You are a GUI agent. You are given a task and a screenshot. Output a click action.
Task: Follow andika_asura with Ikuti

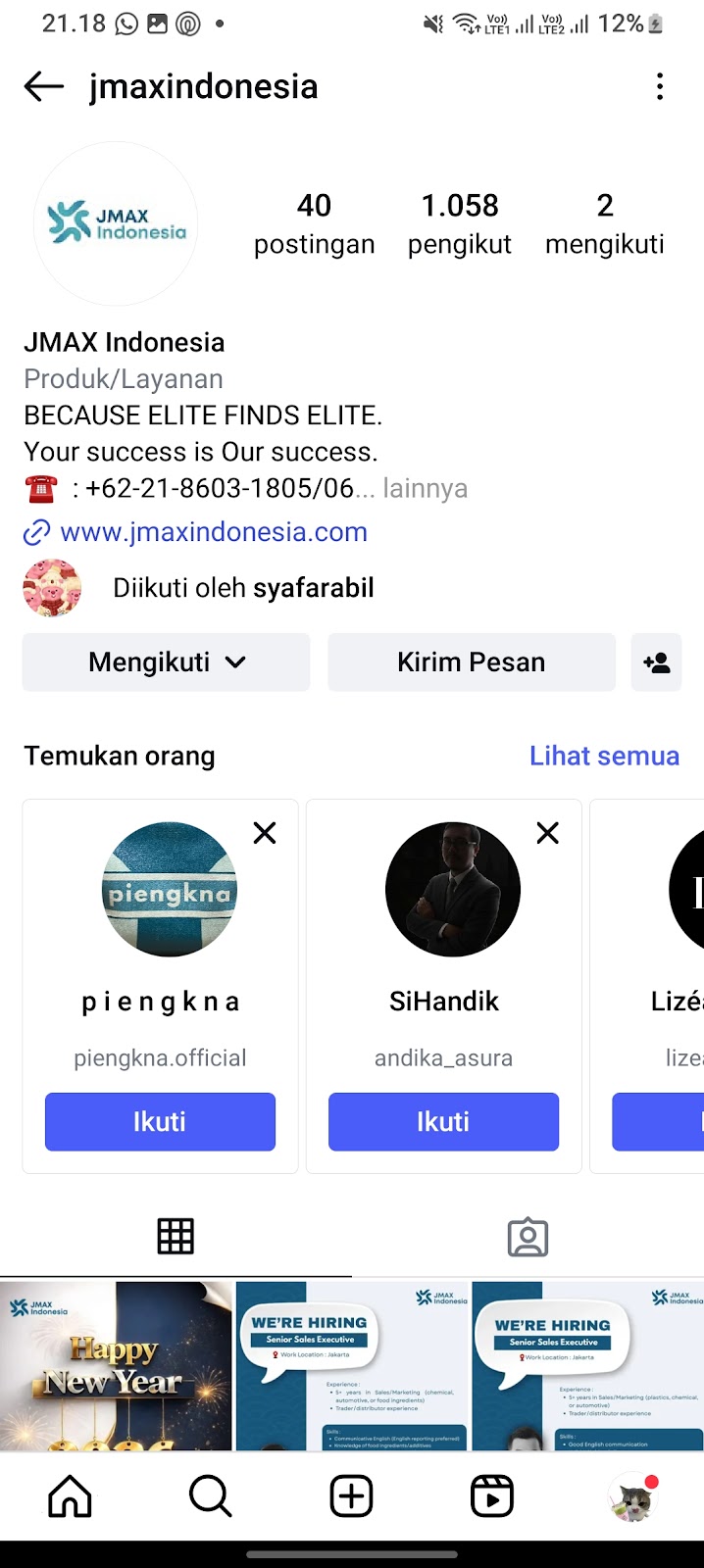(443, 1121)
